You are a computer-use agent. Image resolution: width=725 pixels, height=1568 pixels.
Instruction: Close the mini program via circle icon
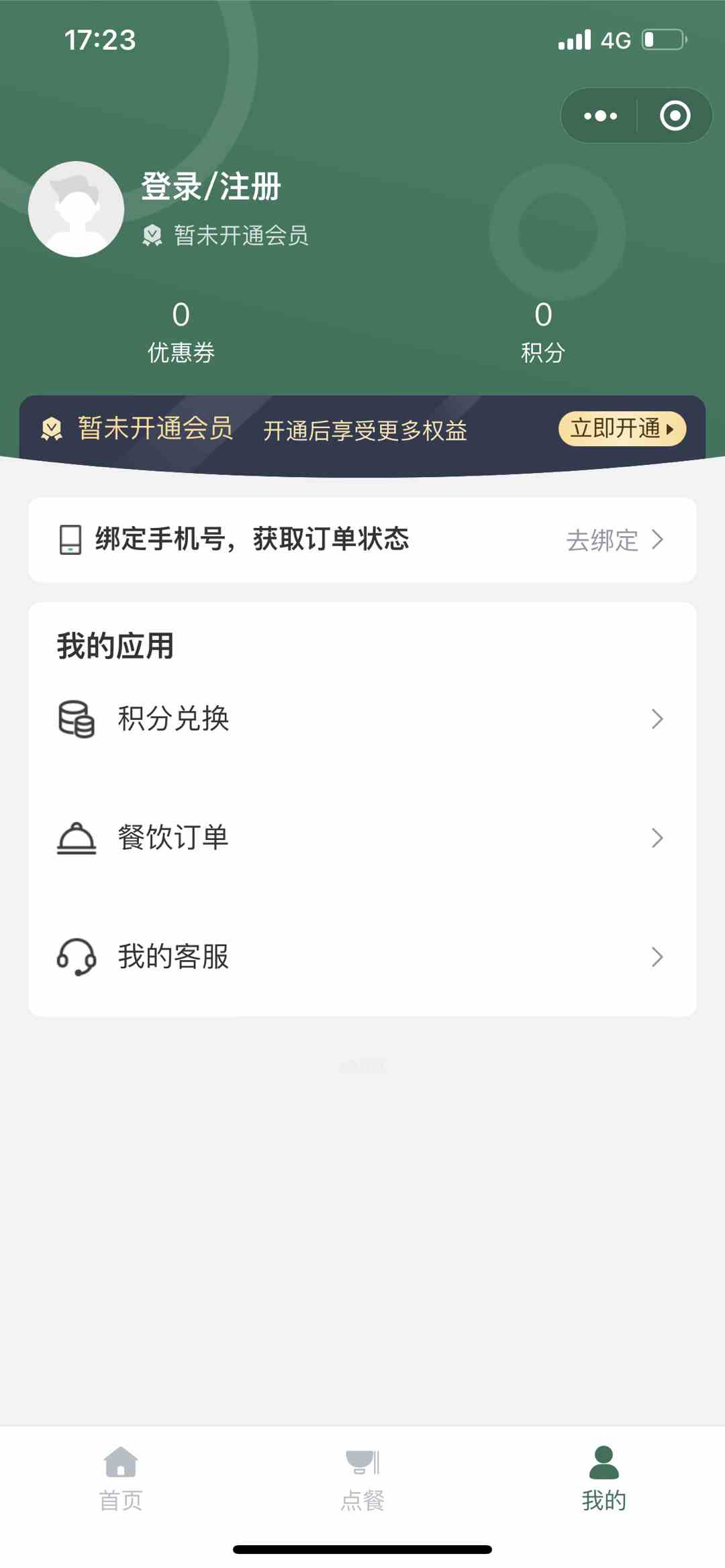[675, 116]
